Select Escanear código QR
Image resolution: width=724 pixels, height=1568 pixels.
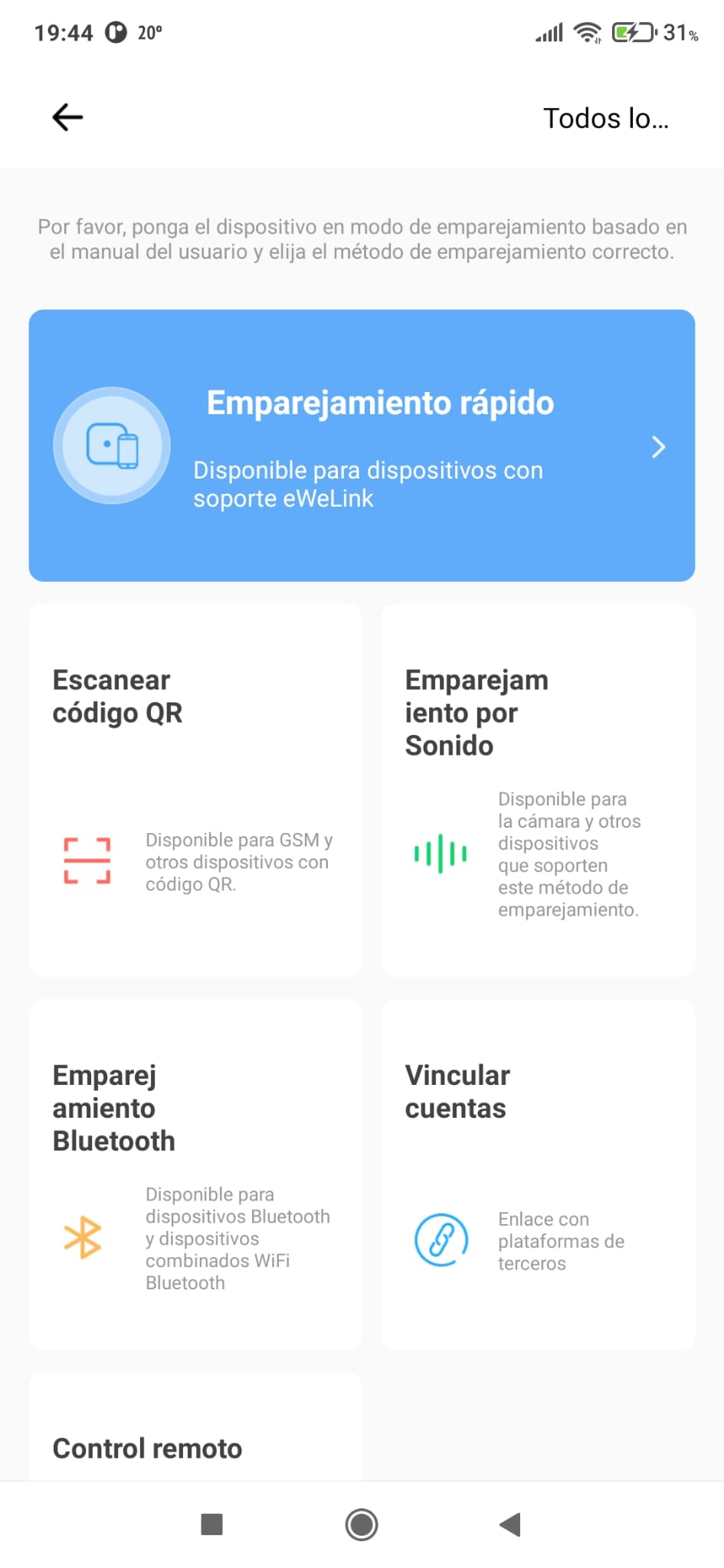tap(195, 789)
